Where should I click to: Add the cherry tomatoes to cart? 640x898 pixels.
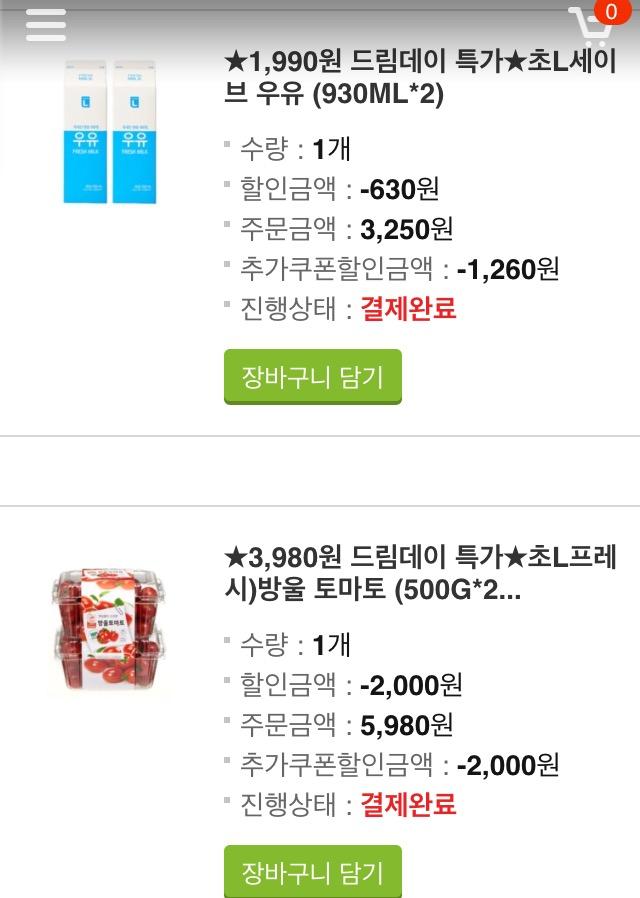point(312,872)
